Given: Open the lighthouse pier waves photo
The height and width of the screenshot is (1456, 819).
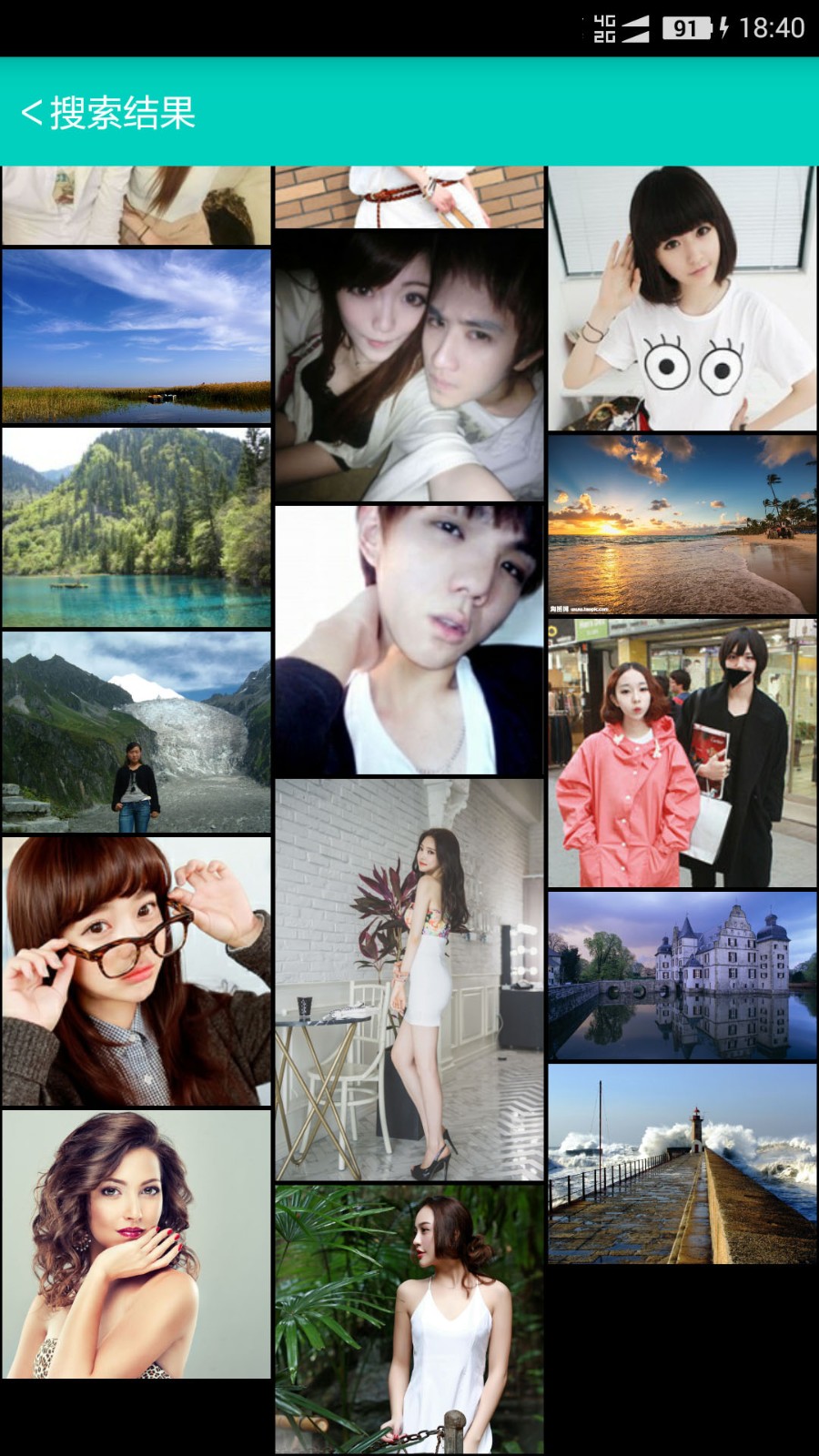Looking at the screenshot, I should point(682,1164).
